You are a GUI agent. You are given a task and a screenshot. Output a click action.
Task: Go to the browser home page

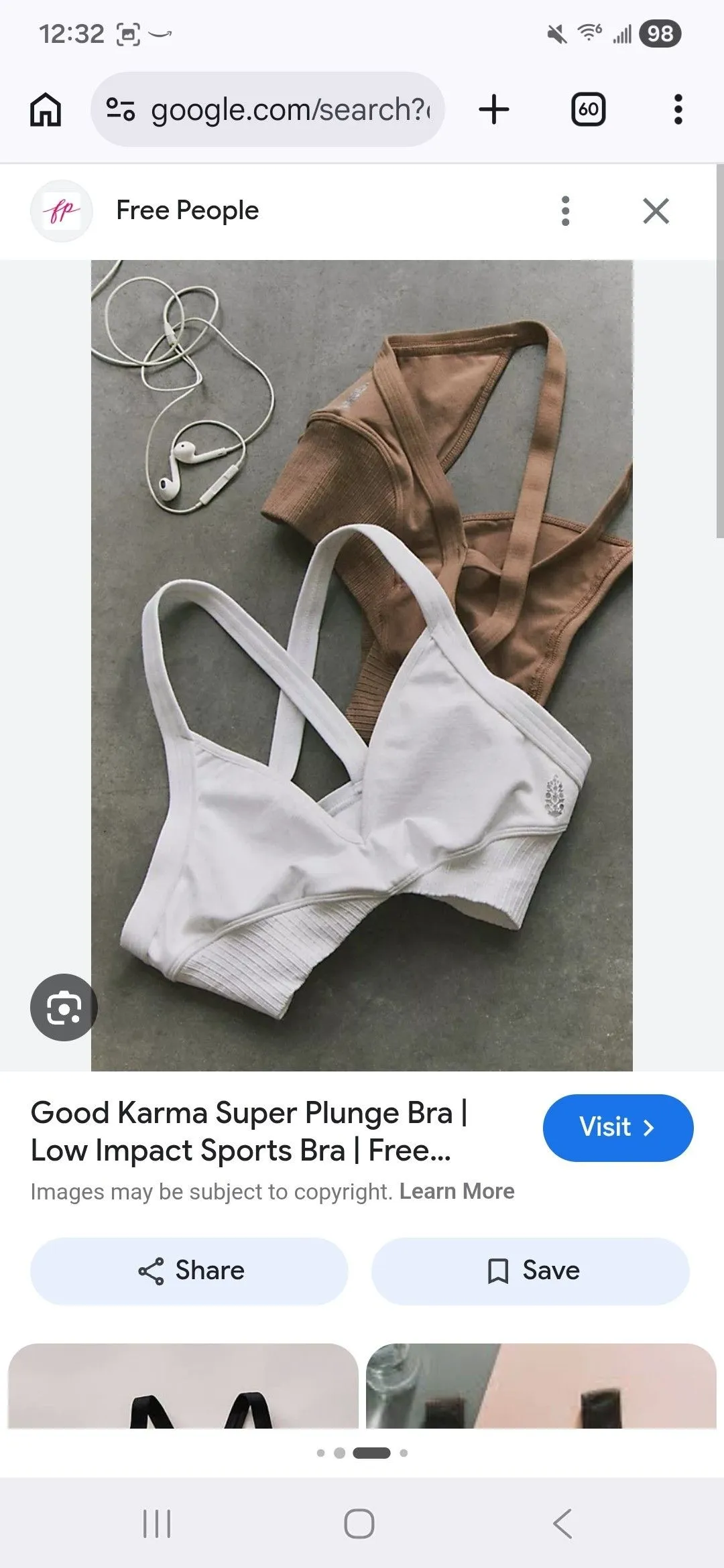pos(46,109)
